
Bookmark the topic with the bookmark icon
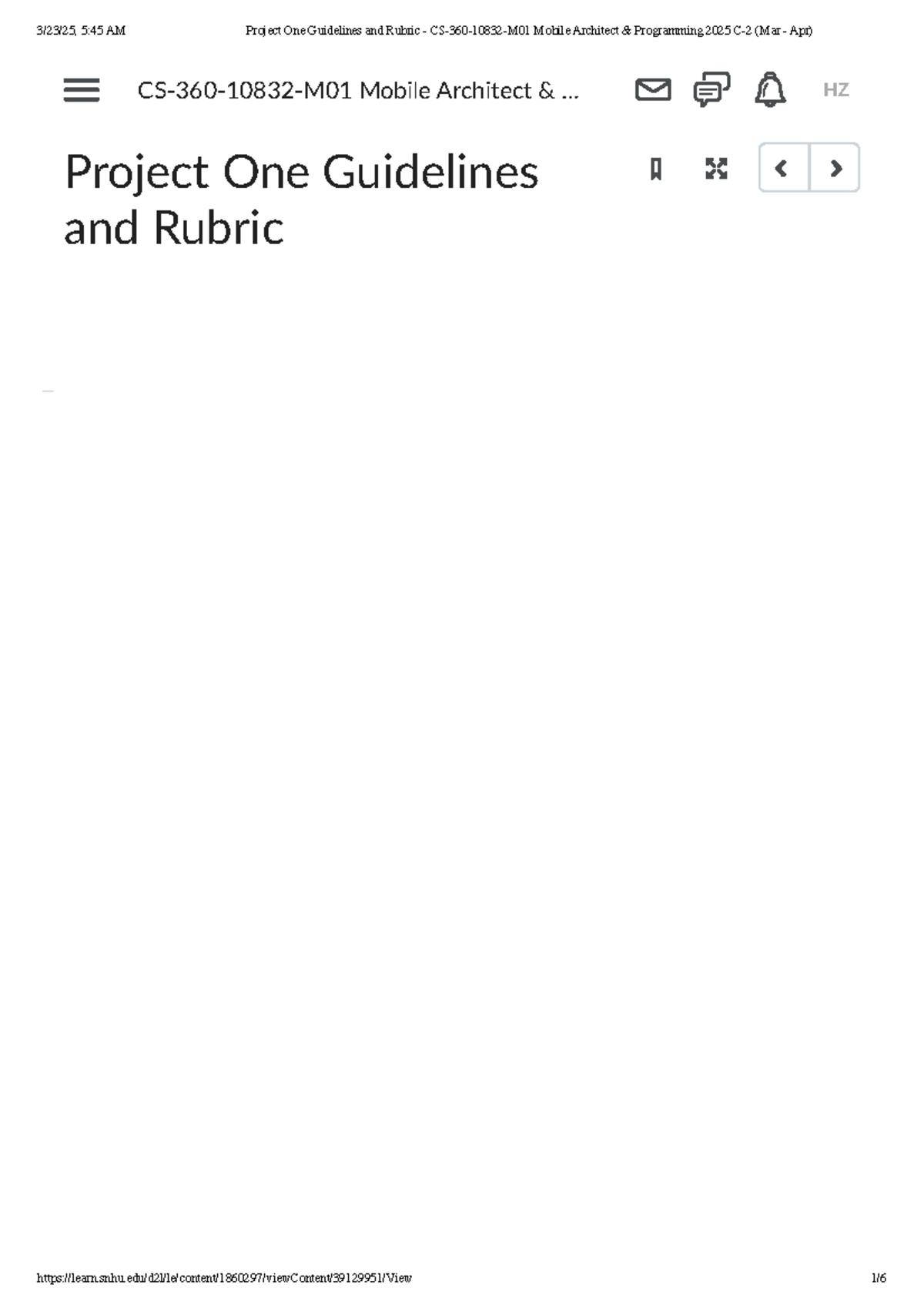[656, 169]
